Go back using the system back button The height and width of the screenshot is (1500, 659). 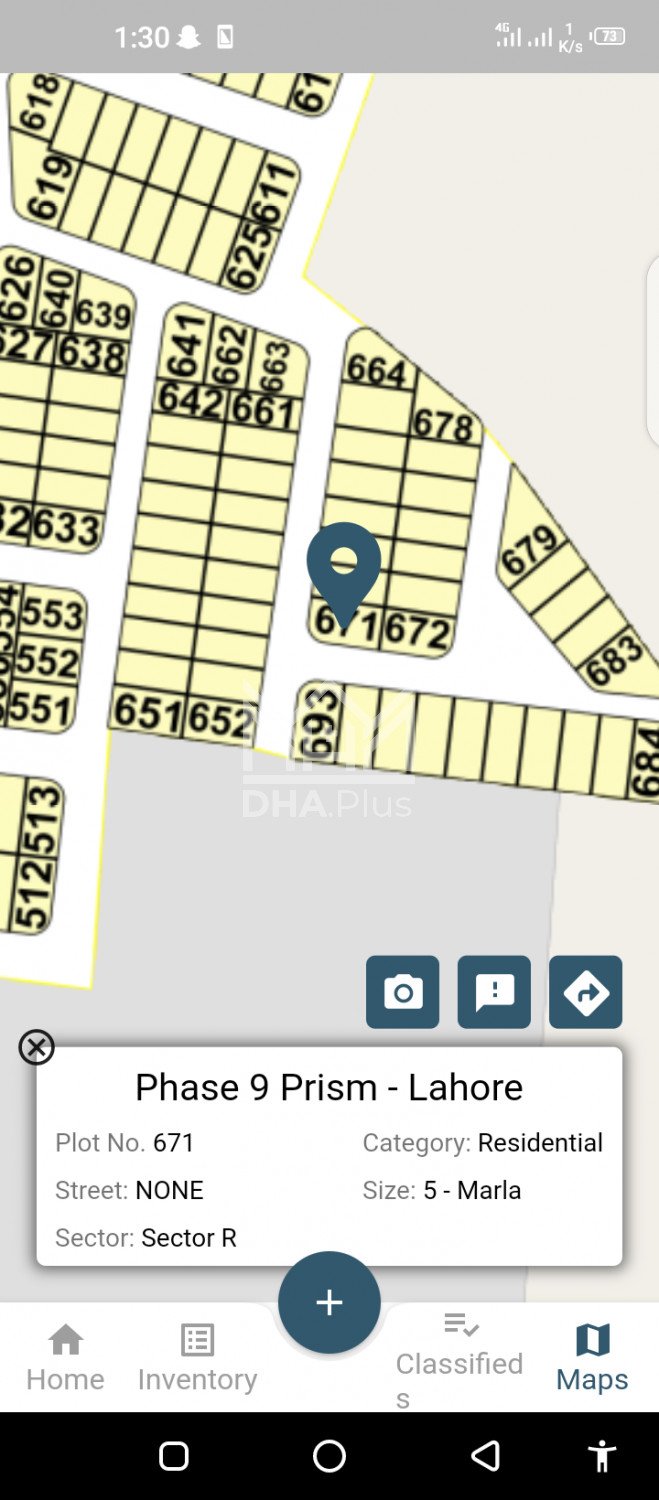(485, 1456)
